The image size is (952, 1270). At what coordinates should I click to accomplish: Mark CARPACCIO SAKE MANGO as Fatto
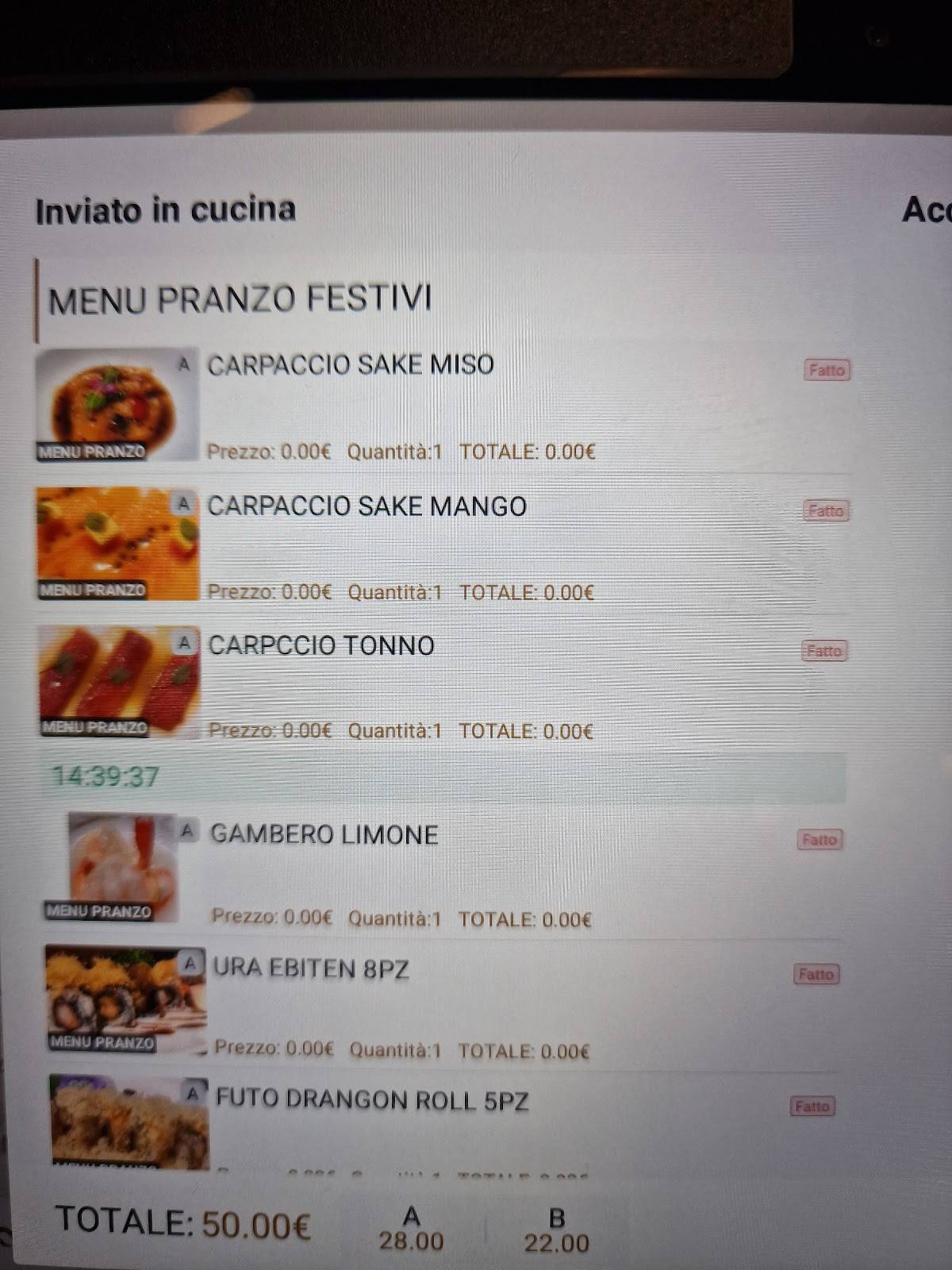[825, 511]
